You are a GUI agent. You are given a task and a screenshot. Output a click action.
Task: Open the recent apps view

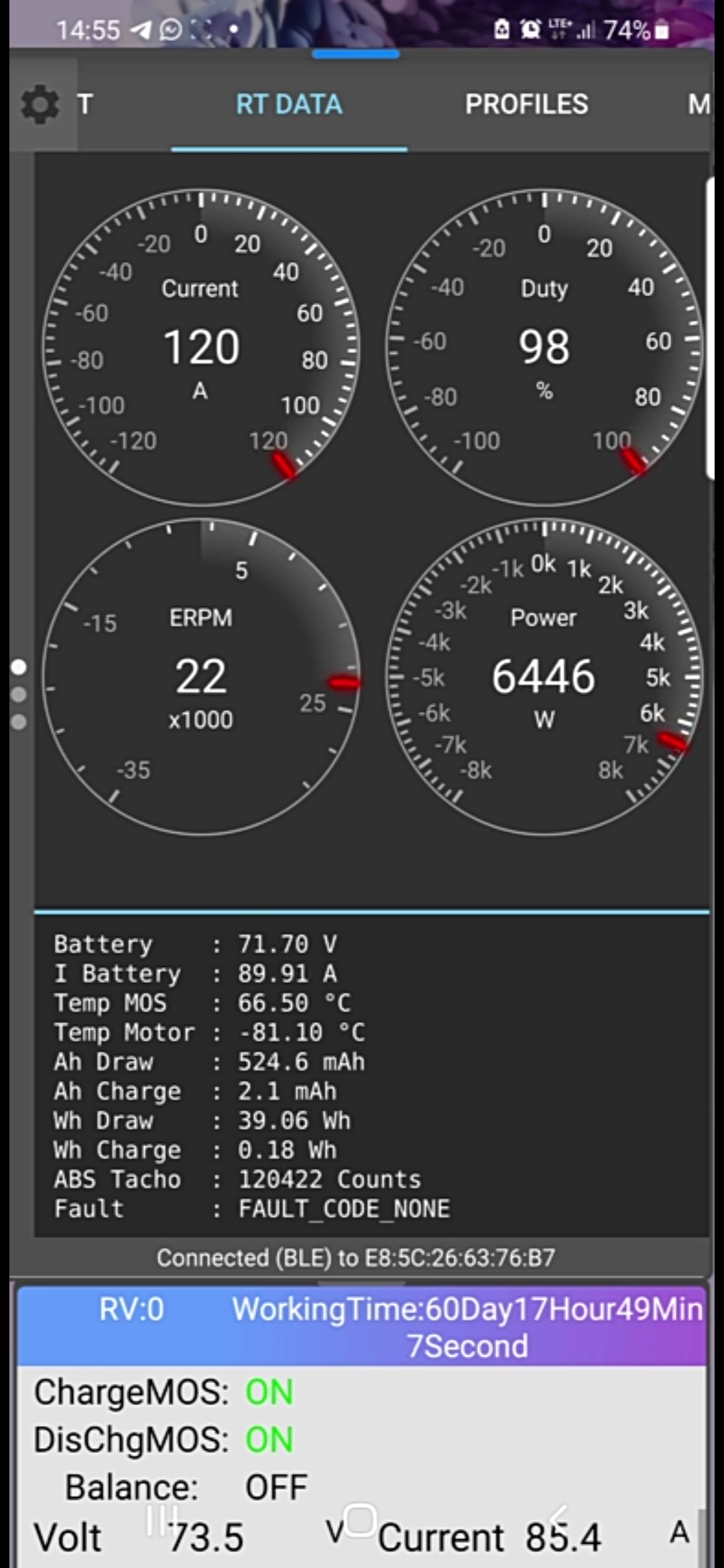tap(162, 1518)
